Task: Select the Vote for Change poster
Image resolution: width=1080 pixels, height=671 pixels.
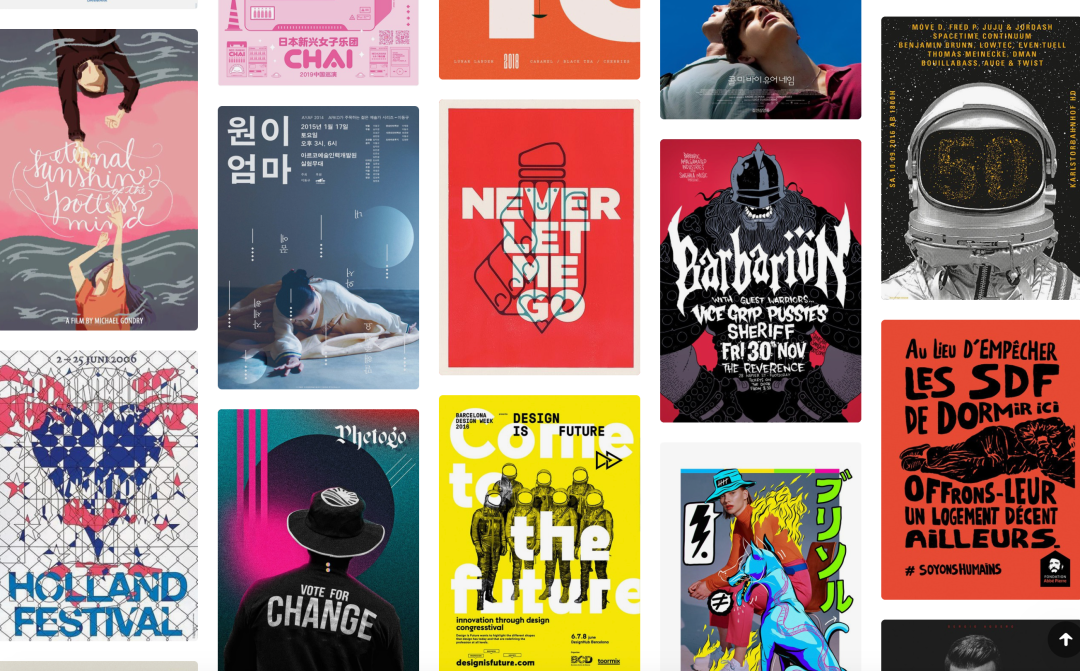Action: (x=318, y=540)
